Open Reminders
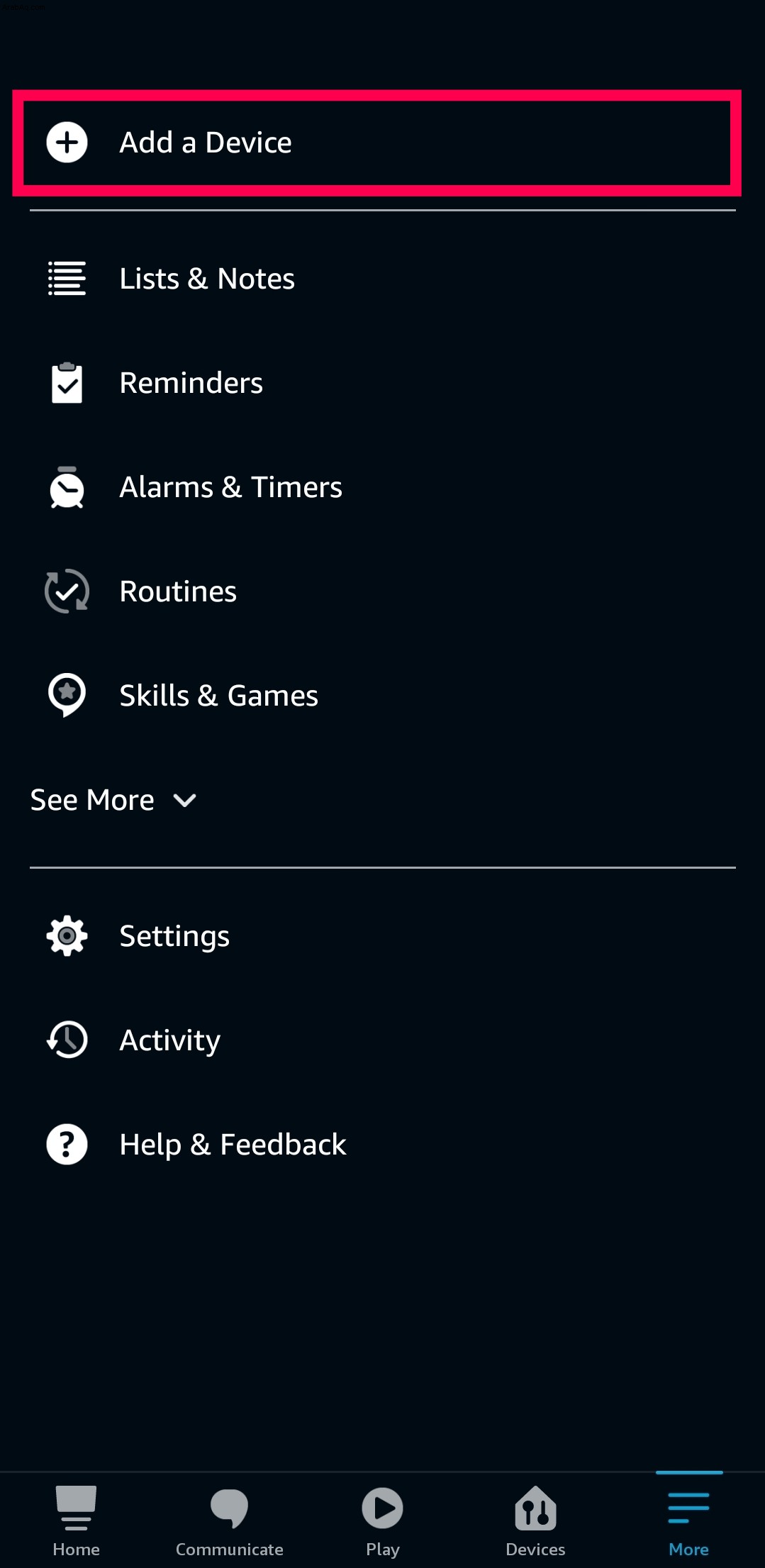Image resolution: width=765 pixels, height=1568 pixels. coord(383,383)
